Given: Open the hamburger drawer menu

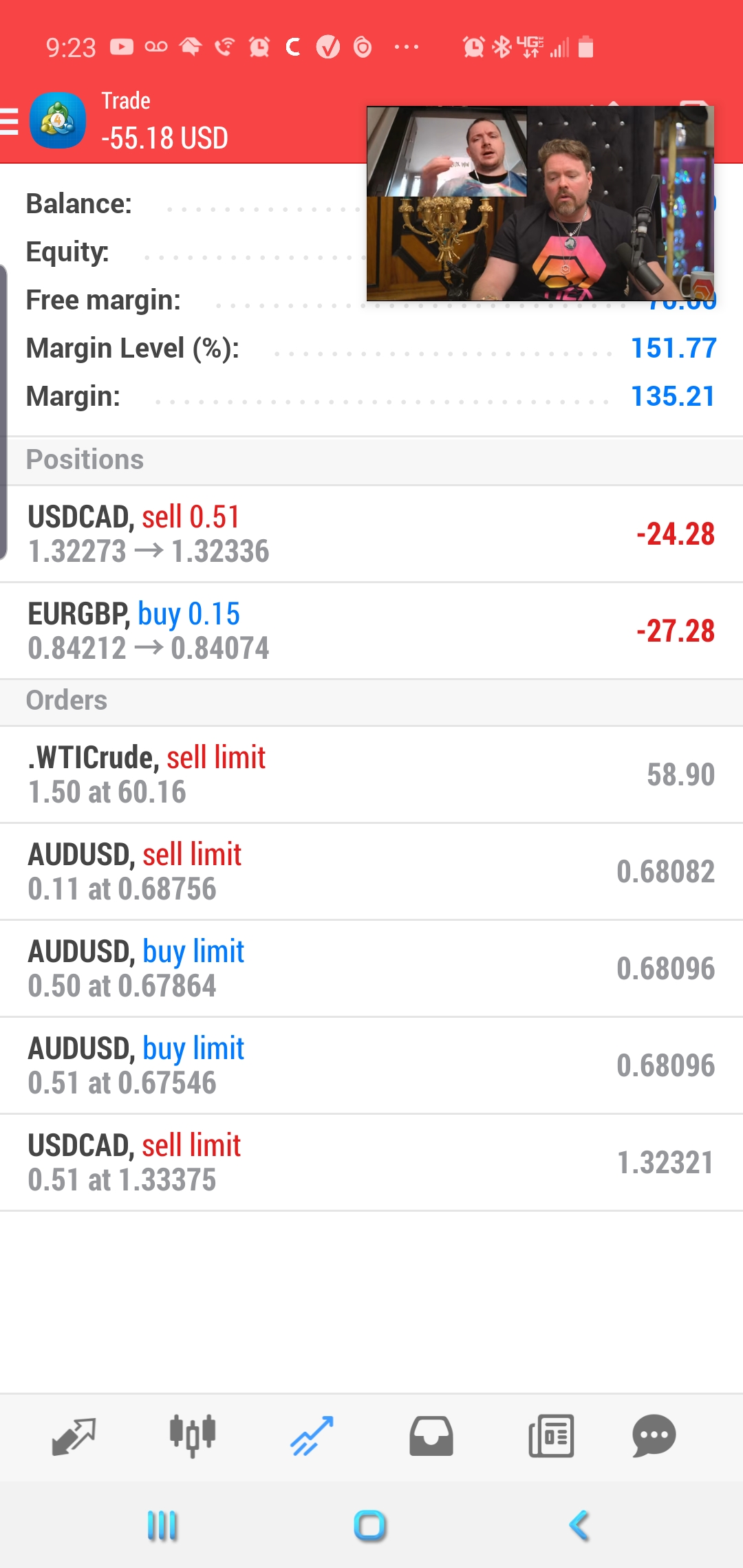Looking at the screenshot, I should pyautogui.click(x=10, y=121).
